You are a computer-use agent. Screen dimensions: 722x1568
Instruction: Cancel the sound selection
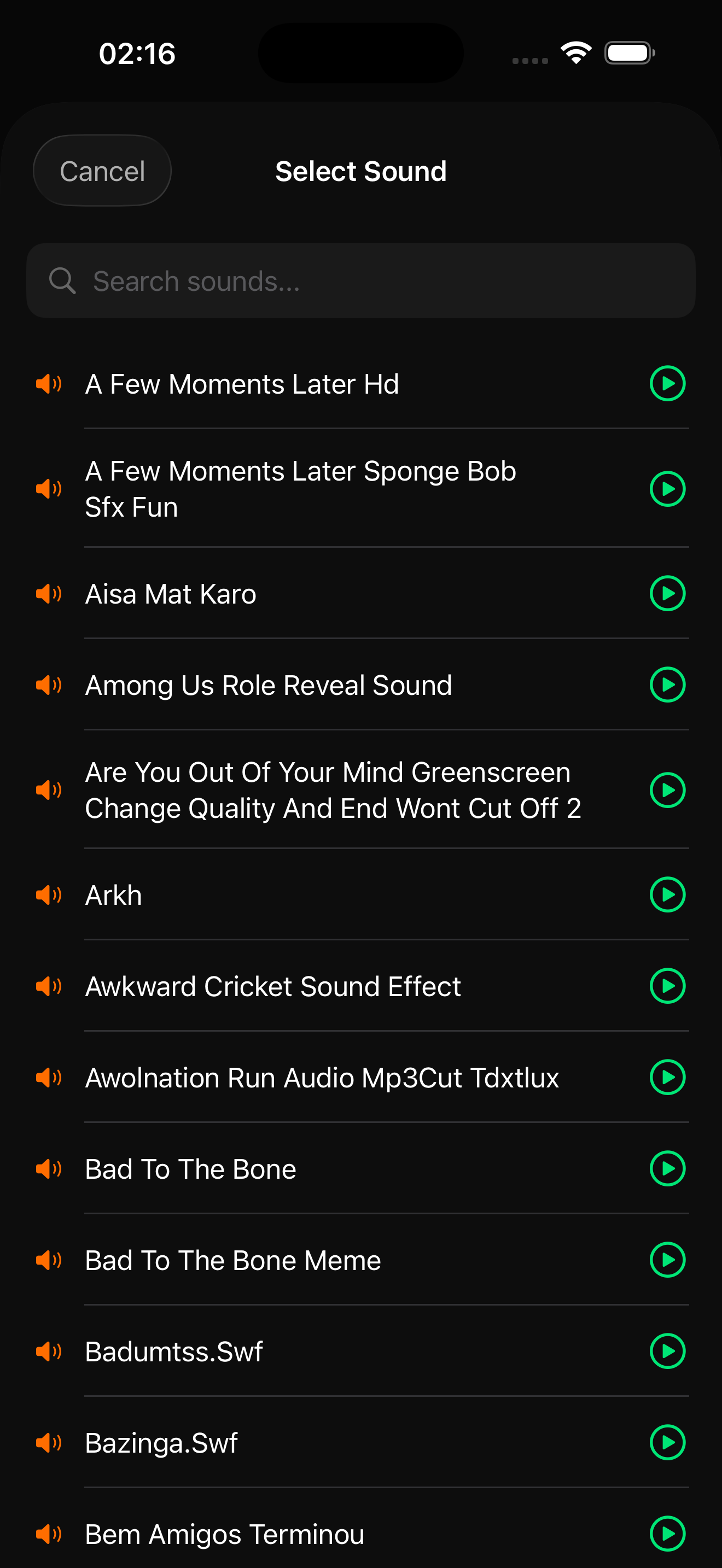pos(102,171)
